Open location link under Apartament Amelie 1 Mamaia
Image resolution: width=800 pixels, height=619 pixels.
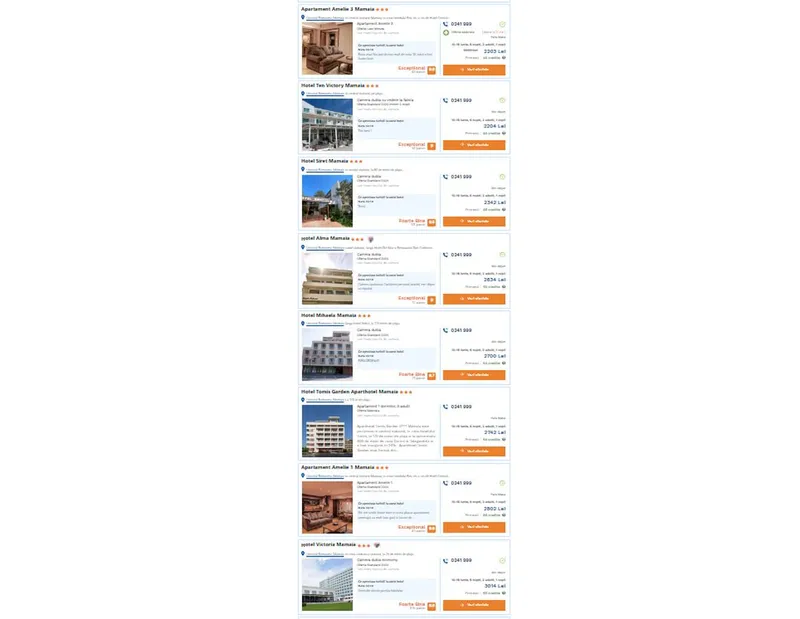point(325,476)
